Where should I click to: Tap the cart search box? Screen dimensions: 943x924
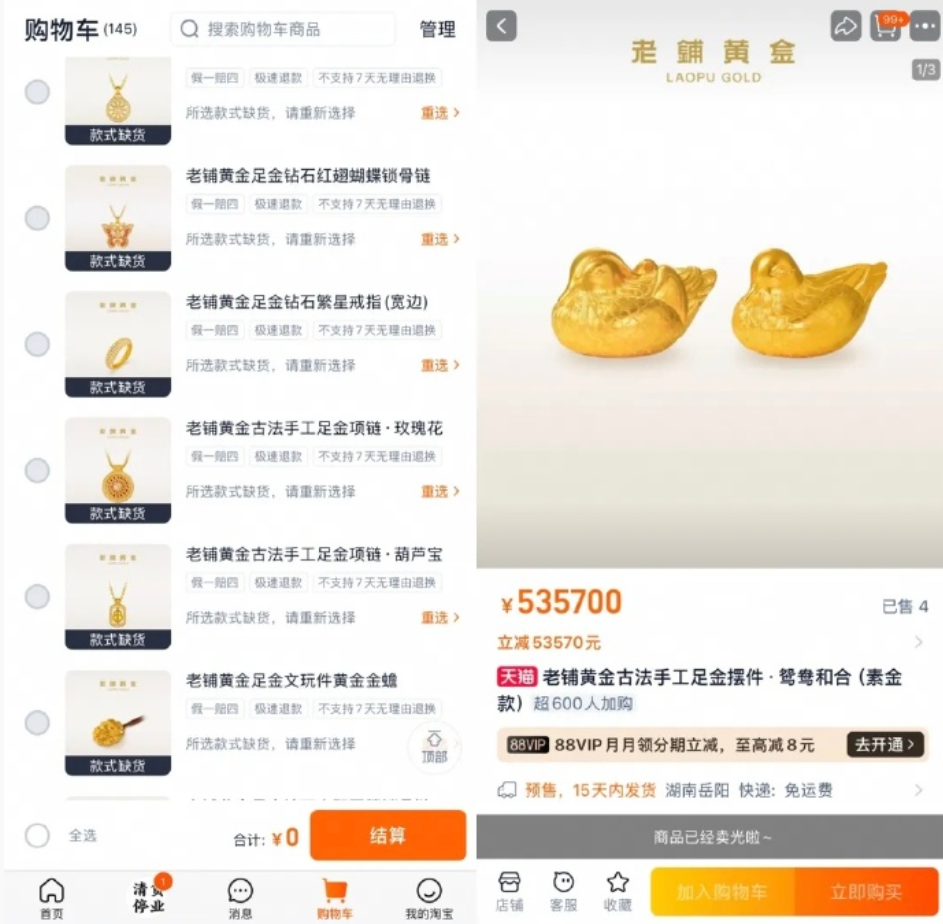click(282, 29)
